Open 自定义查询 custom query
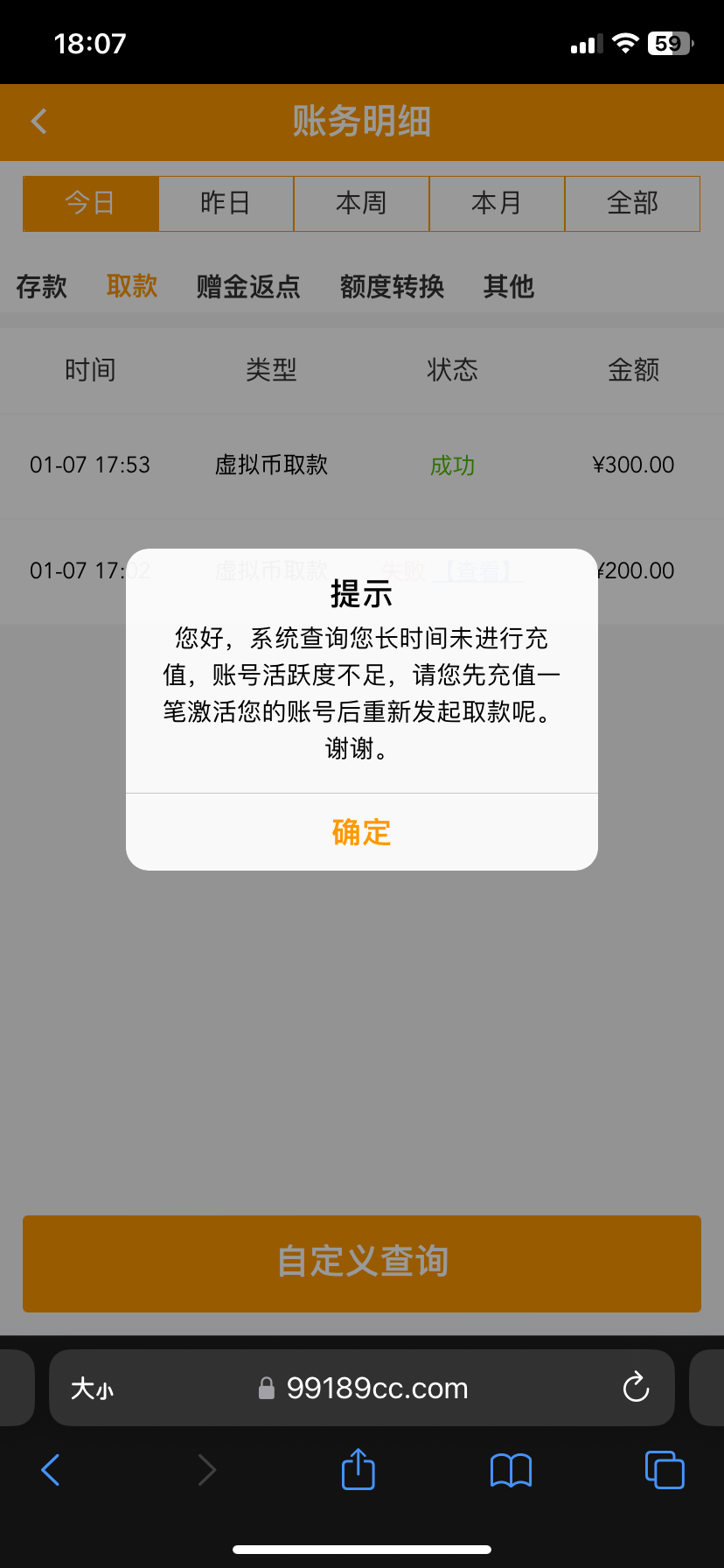724x1568 pixels. (x=361, y=1263)
